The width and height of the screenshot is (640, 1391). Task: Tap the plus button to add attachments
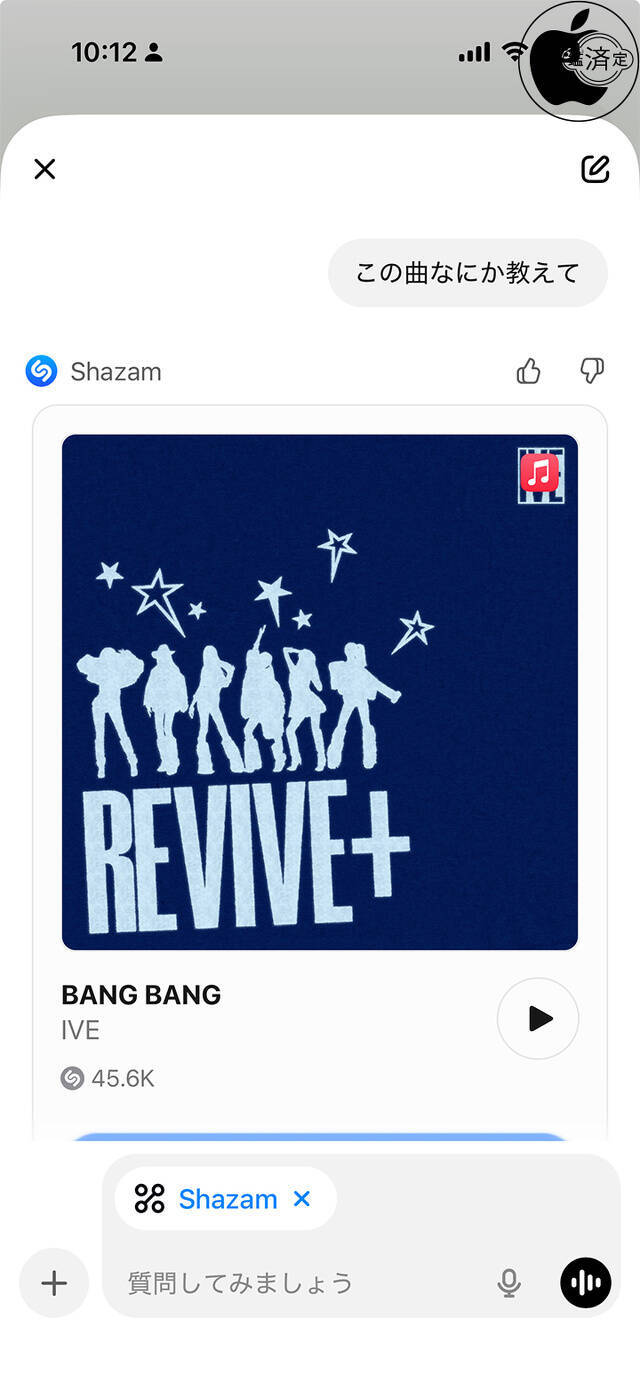(x=54, y=1283)
